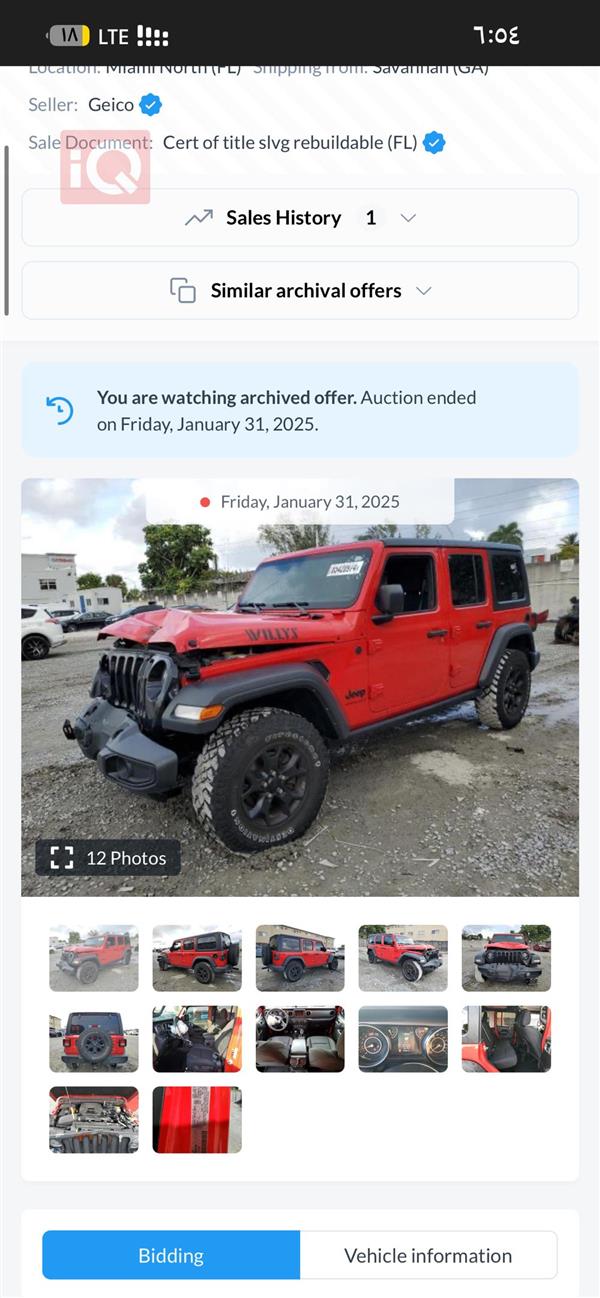Open the rear spare tire photo thumbnail
This screenshot has height=1298, width=600.
pos(94,1039)
